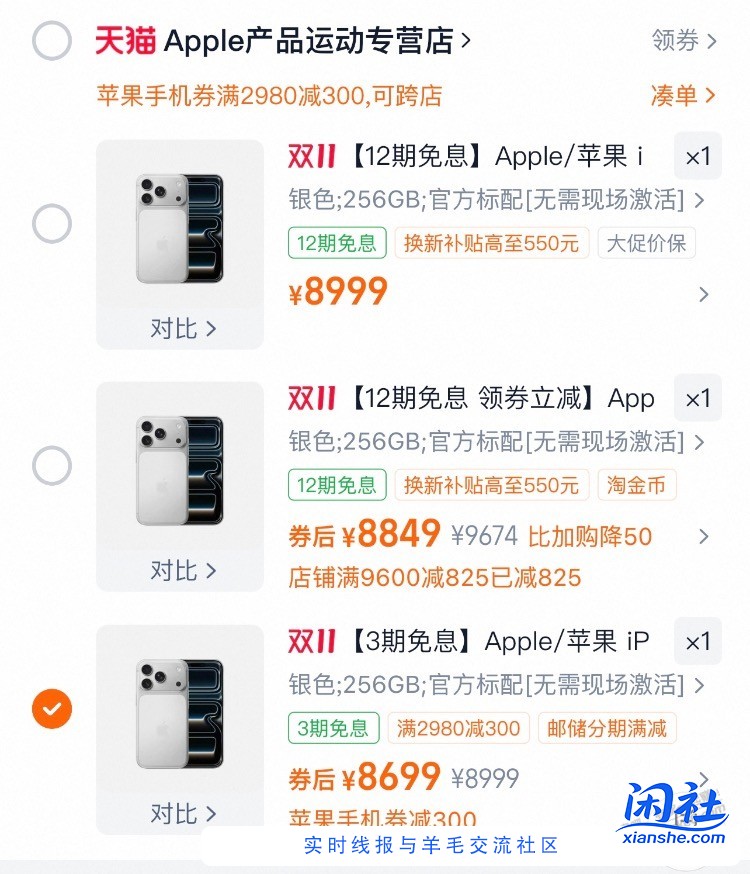The image size is (750, 874).
Task: Tap 满2980减300 tag on third item
Action: (x=458, y=728)
